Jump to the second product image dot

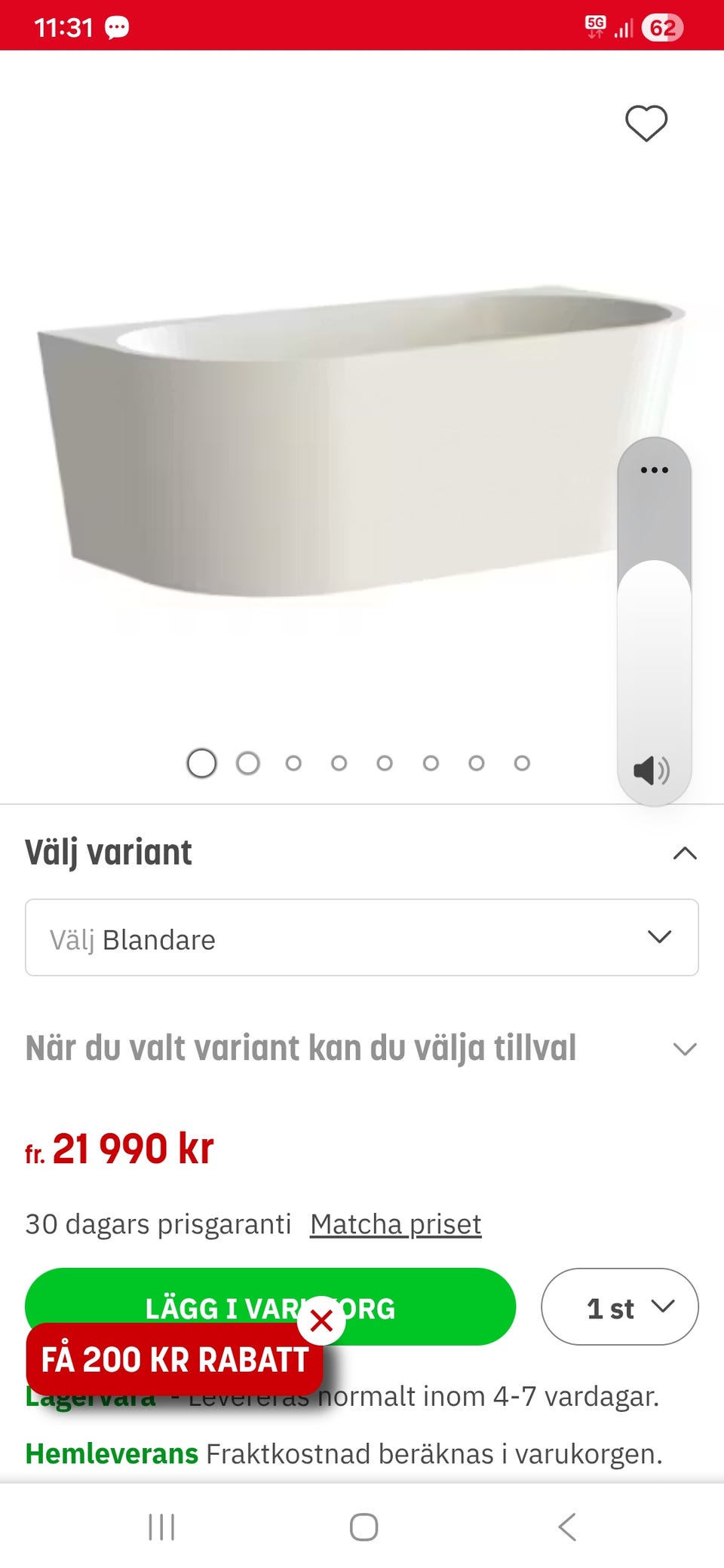pyautogui.click(x=248, y=763)
